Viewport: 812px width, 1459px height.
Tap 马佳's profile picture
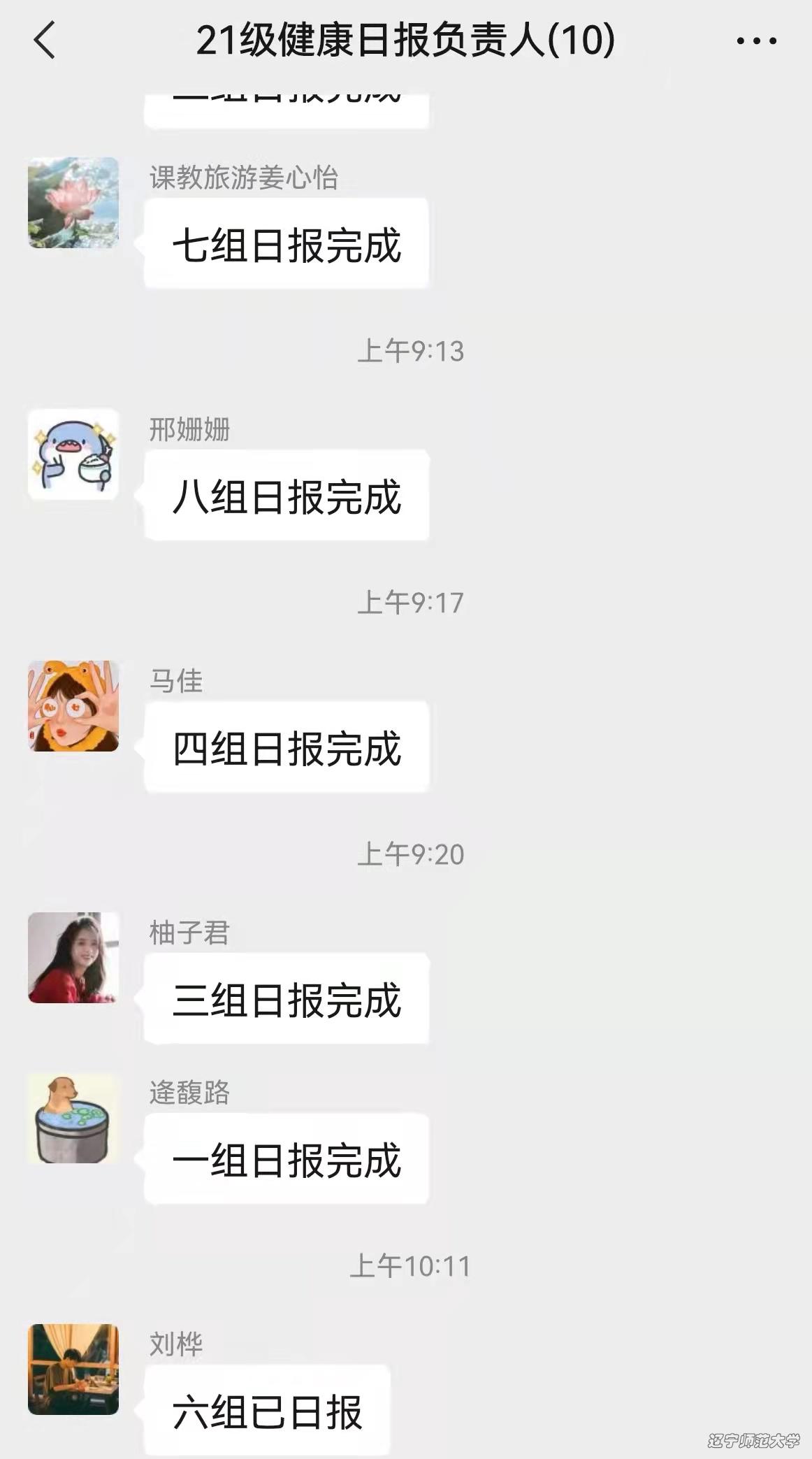tap(73, 706)
